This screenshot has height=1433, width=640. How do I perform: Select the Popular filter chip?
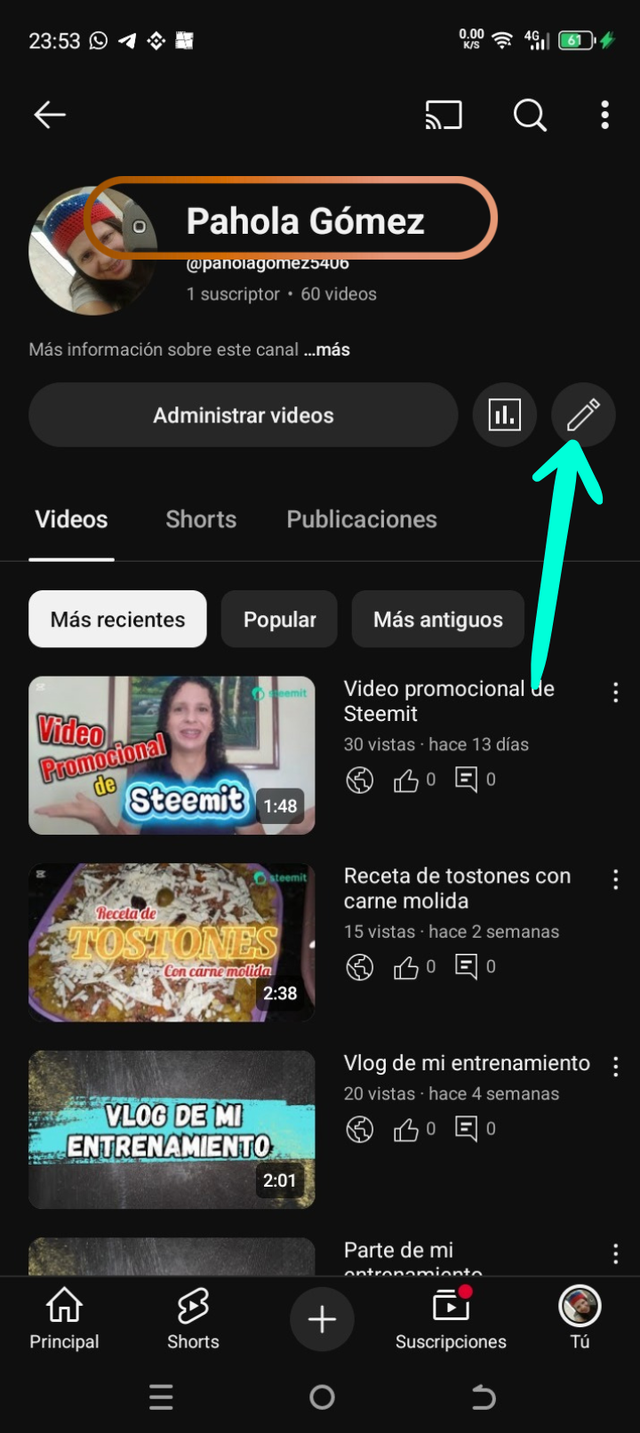pyautogui.click(x=279, y=619)
